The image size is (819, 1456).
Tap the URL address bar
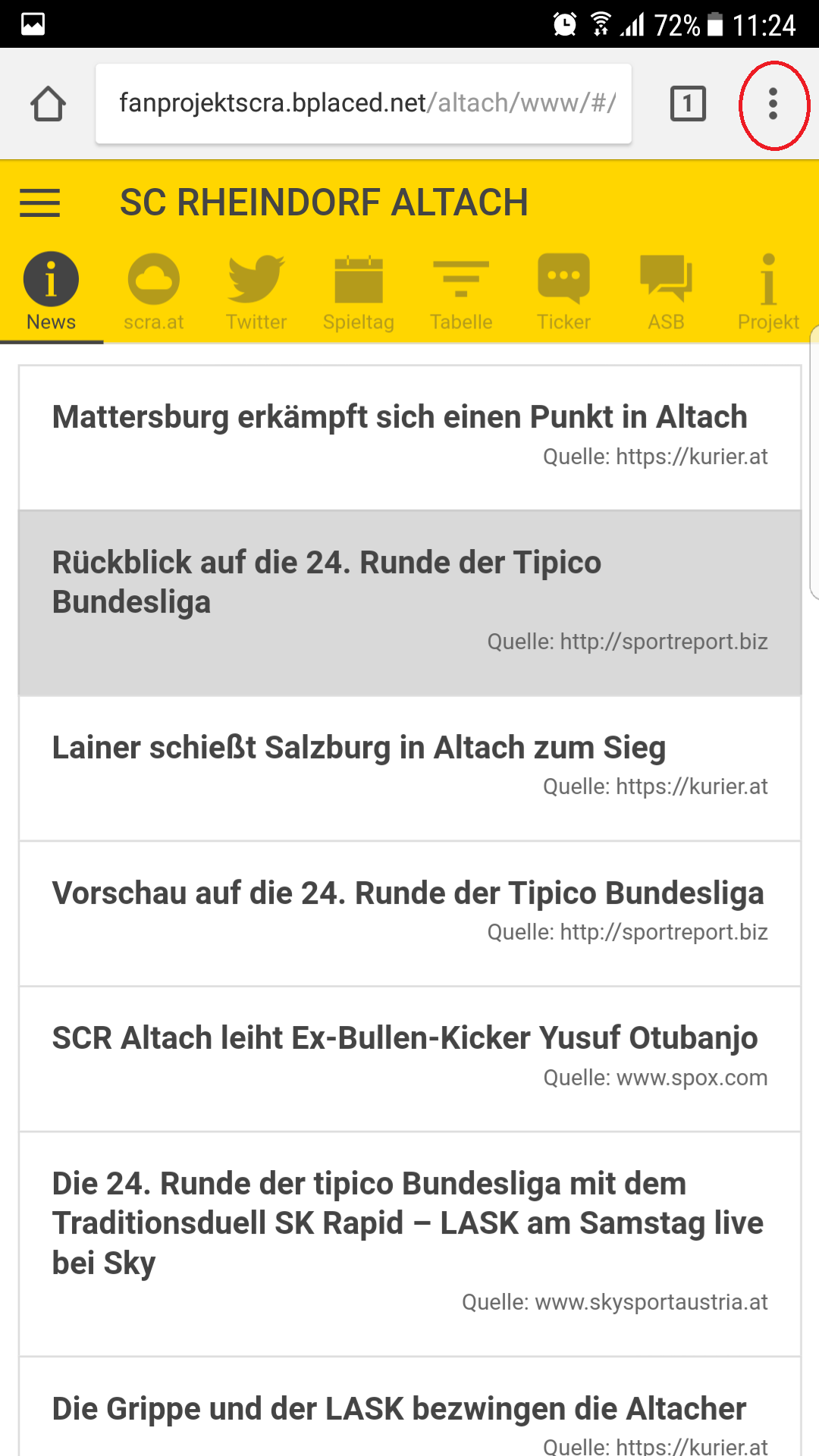point(363,104)
